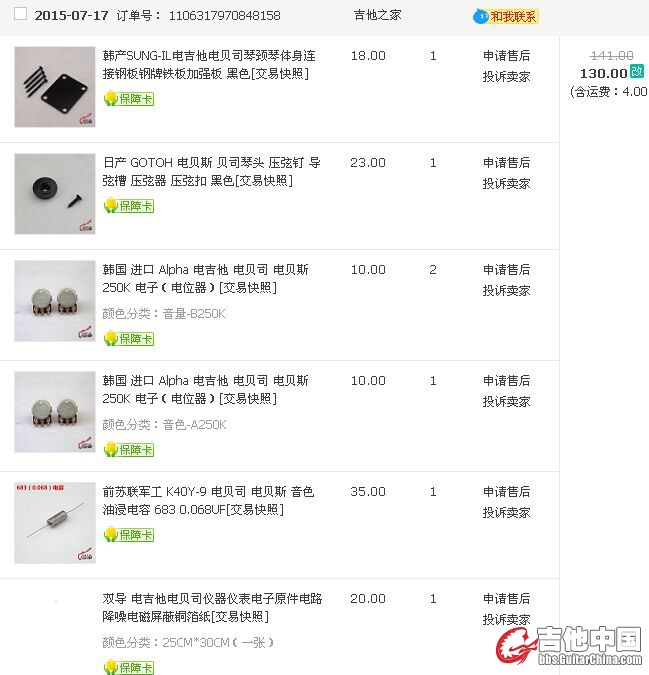
Task: View the Alpha 音色-A250K potentiometer thumbnail
Action: click(x=55, y=412)
